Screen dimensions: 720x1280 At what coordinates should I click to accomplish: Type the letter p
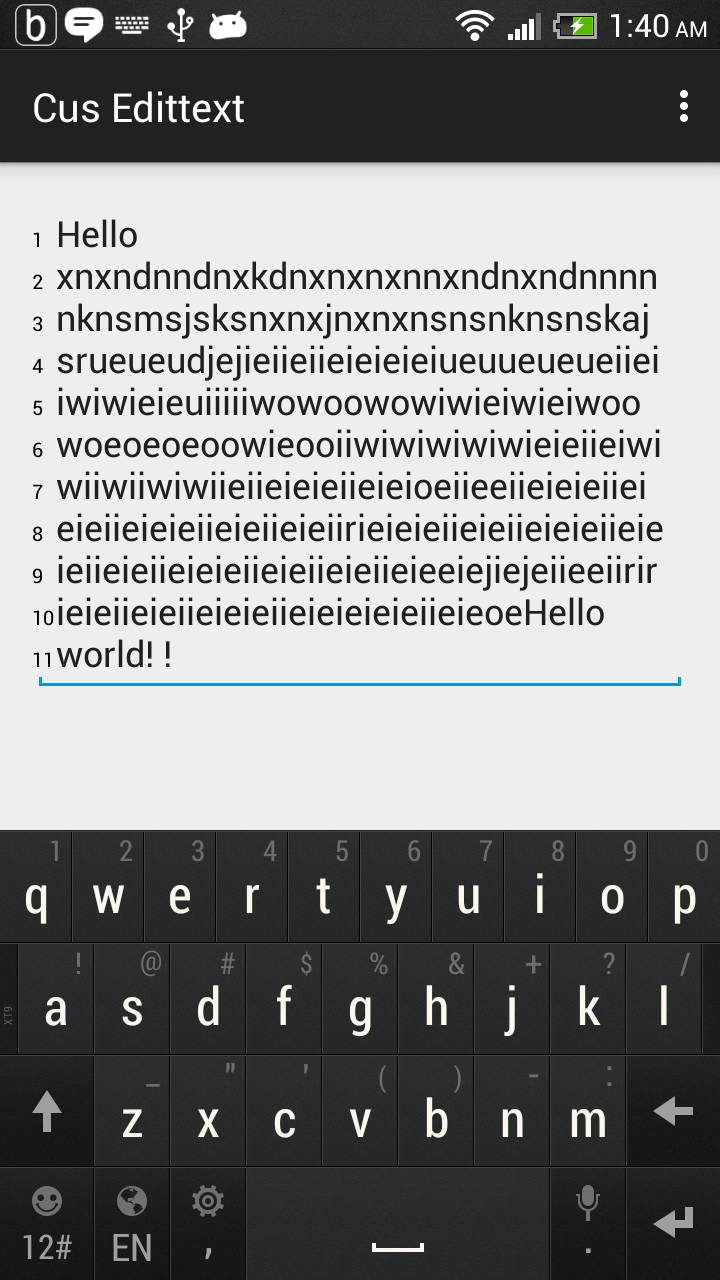click(x=684, y=887)
